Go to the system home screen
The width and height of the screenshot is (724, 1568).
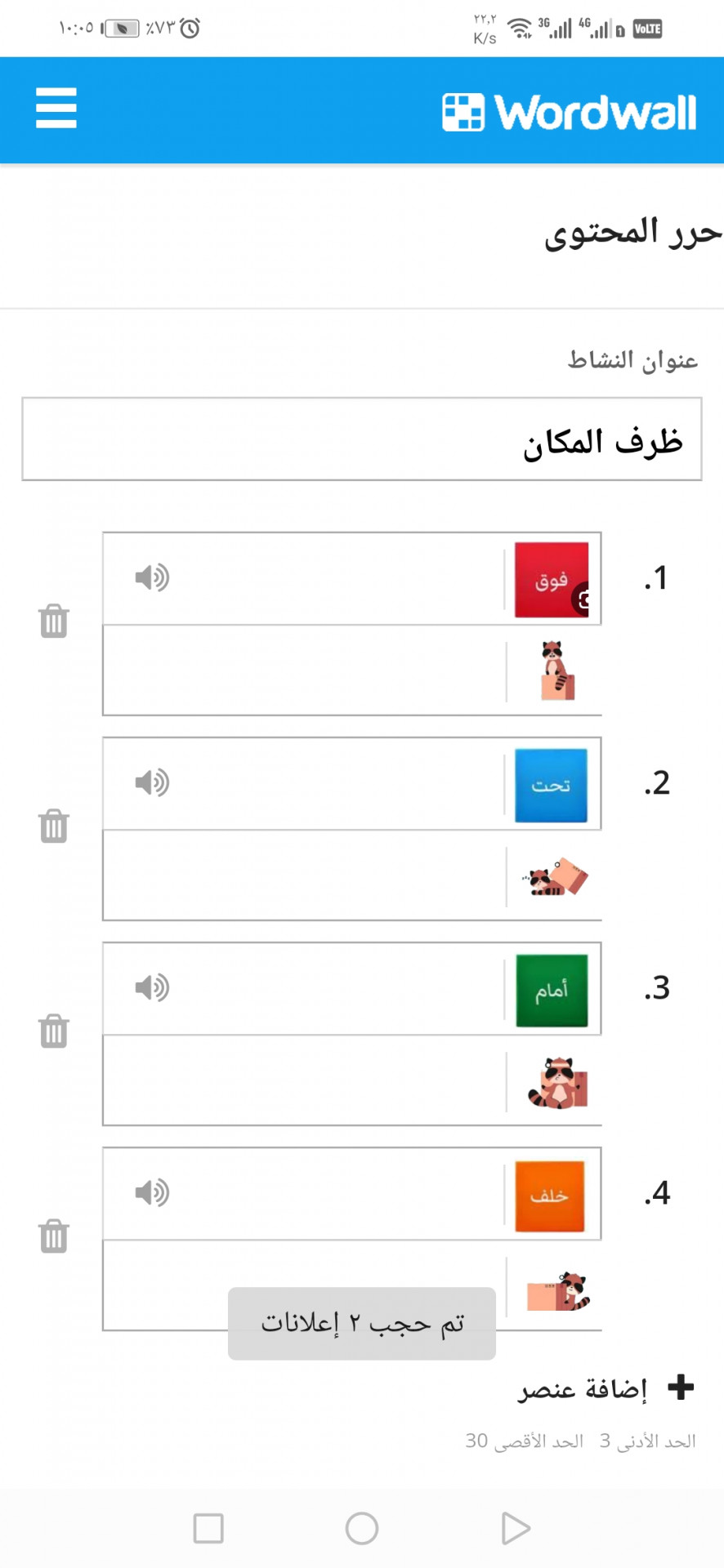[x=362, y=1528]
